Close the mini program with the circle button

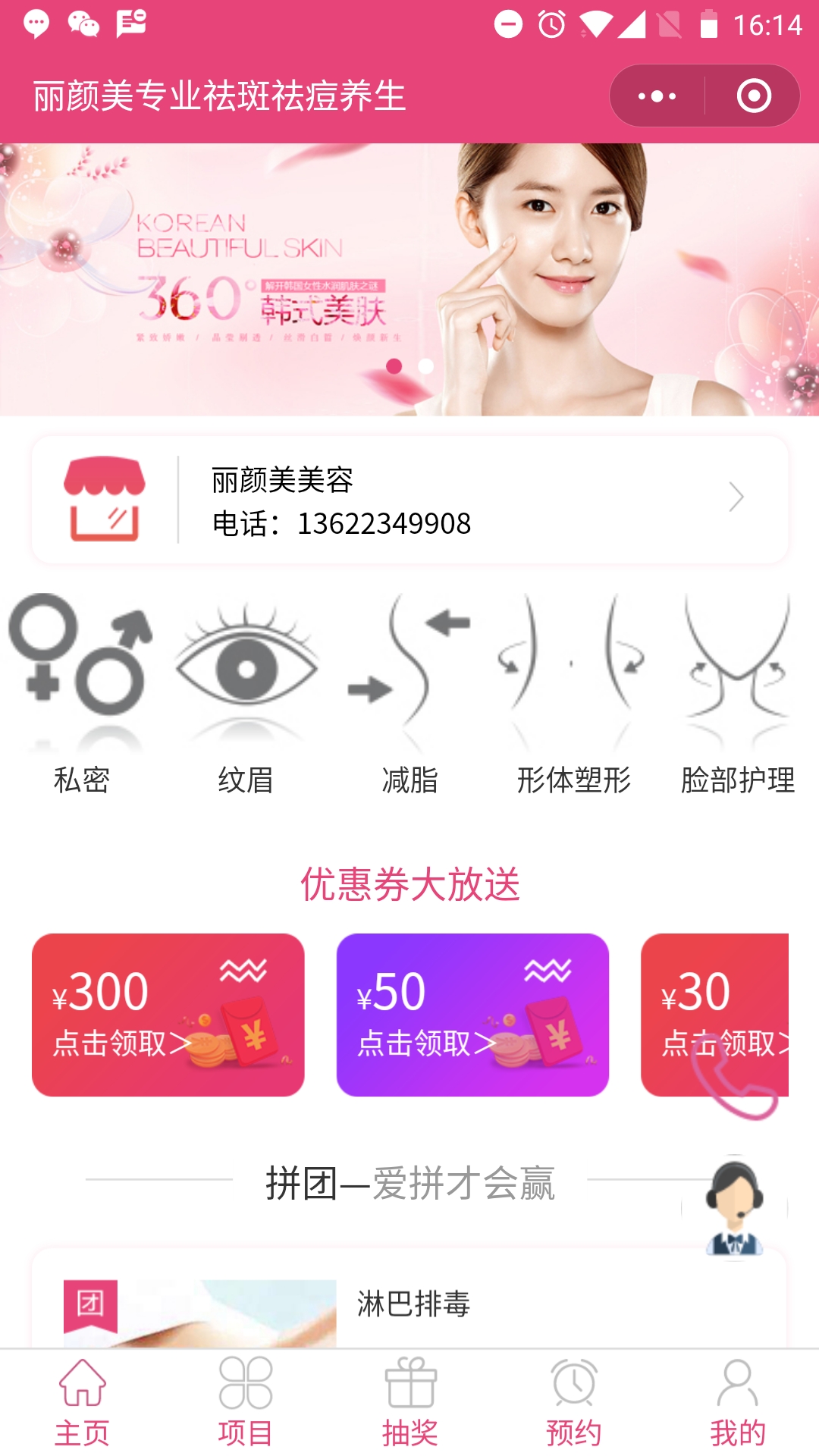pyautogui.click(x=754, y=96)
